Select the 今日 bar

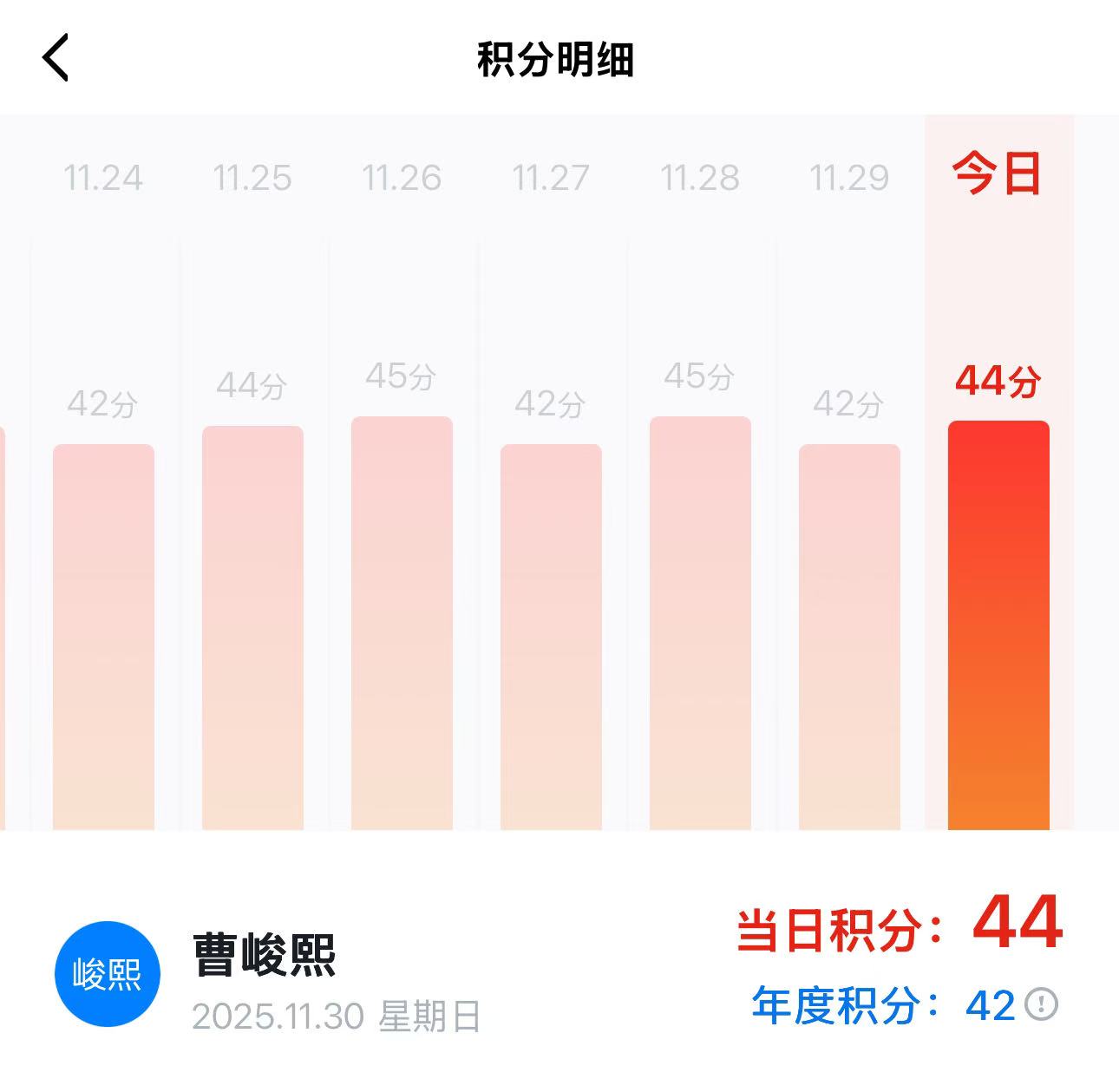998,624
